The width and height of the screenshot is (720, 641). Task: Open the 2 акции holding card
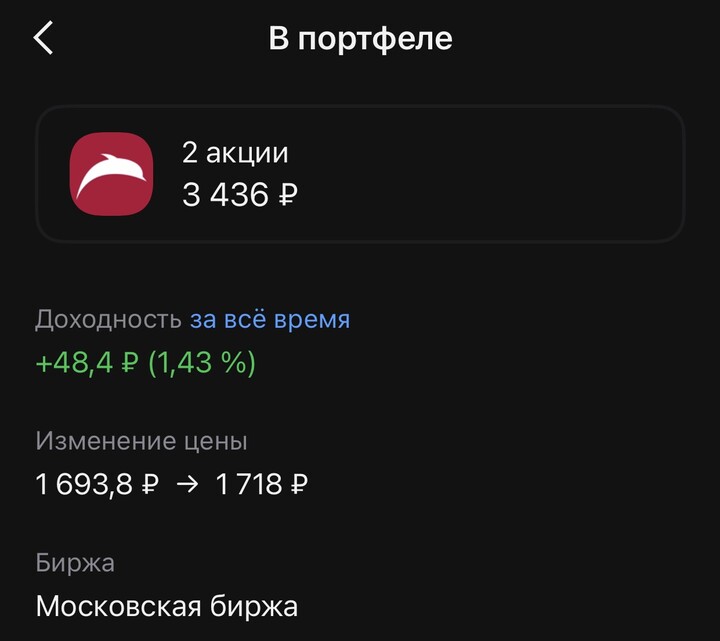pyautogui.click(x=360, y=174)
